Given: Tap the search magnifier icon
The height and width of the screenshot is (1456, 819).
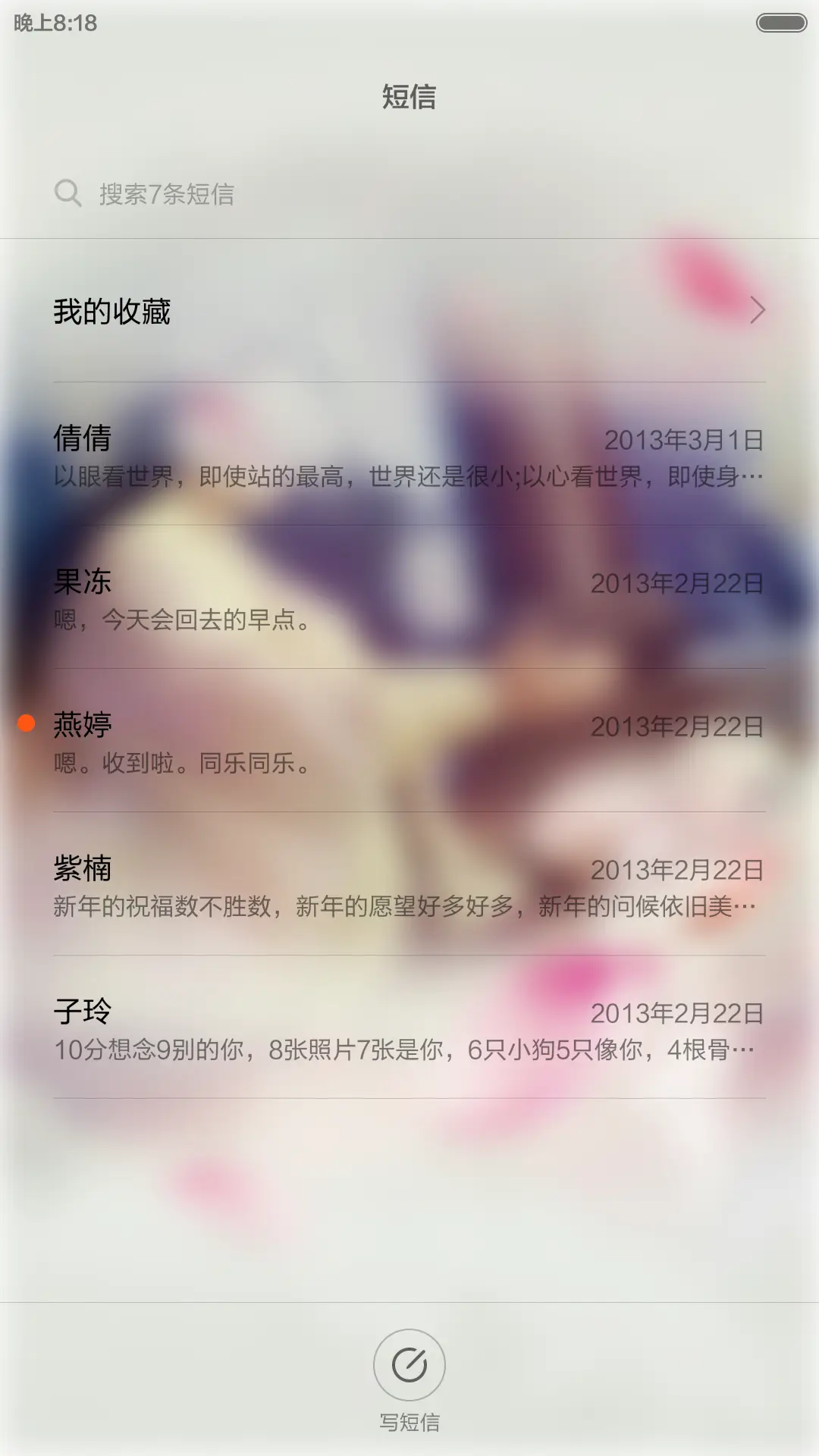Looking at the screenshot, I should coord(69,193).
